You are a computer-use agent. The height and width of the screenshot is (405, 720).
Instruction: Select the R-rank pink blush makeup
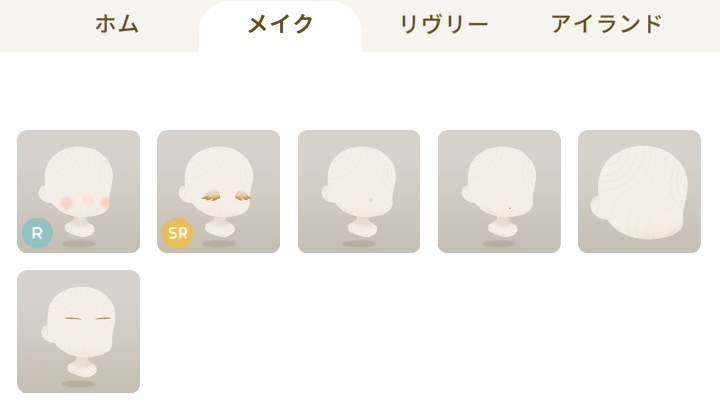pos(78,191)
